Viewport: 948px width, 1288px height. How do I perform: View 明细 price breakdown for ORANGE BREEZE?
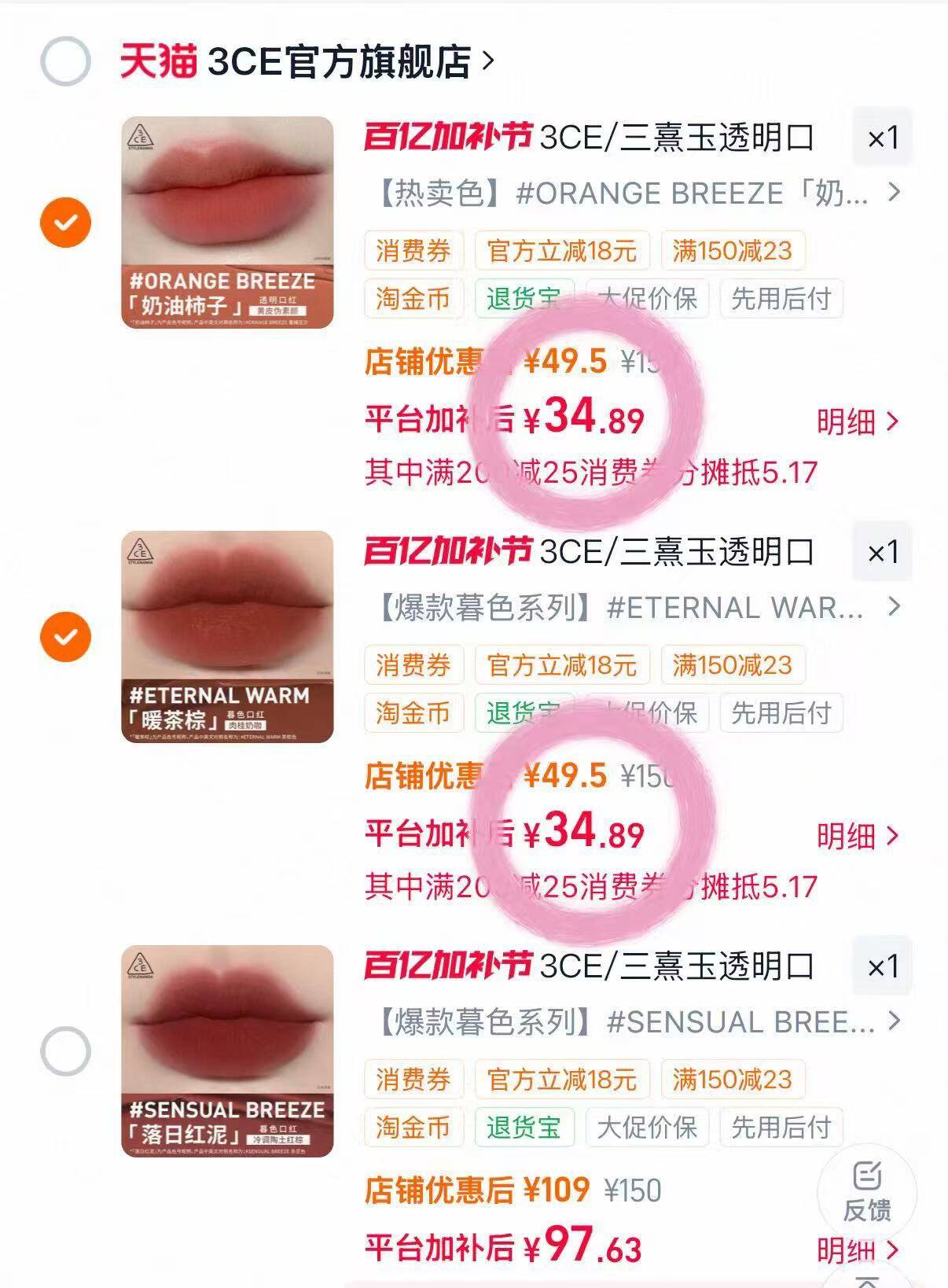pyautogui.click(x=857, y=422)
